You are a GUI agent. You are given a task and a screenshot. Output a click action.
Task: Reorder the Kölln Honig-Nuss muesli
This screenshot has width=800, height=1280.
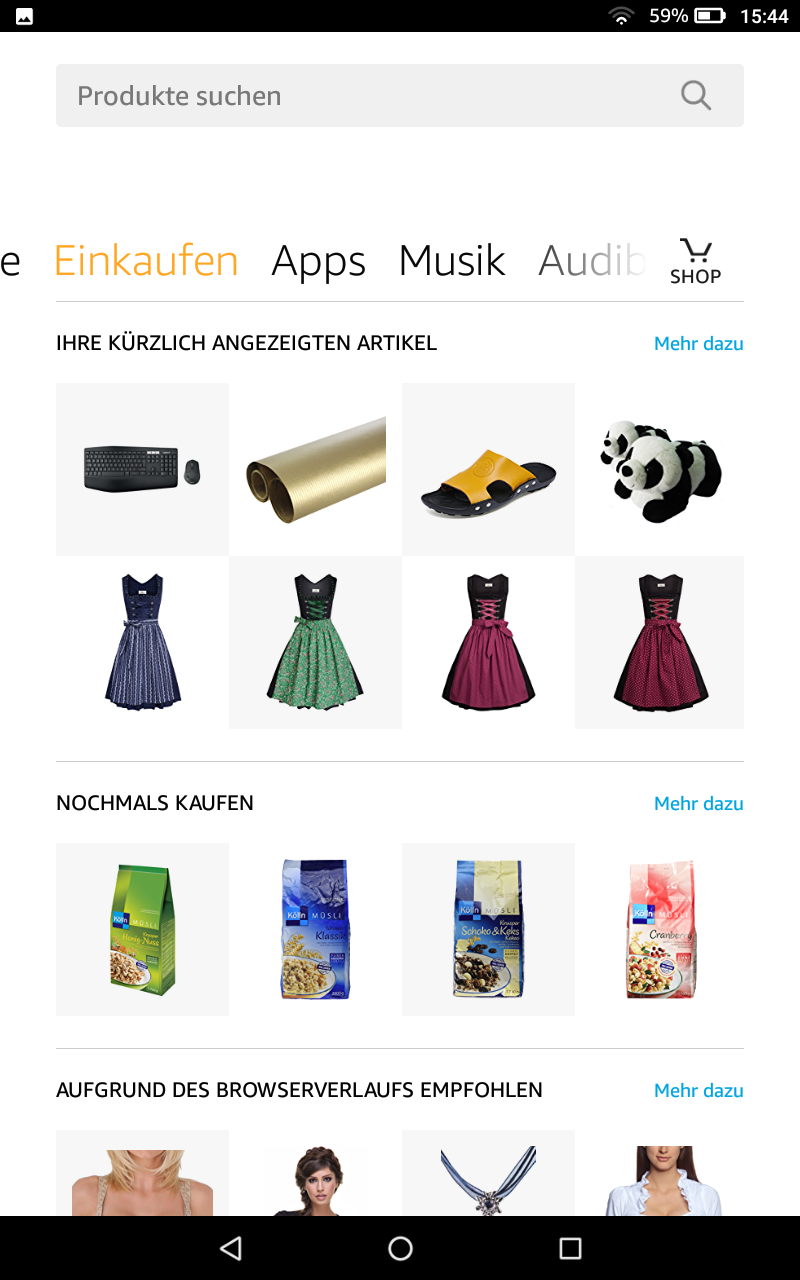click(x=142, y=929)
